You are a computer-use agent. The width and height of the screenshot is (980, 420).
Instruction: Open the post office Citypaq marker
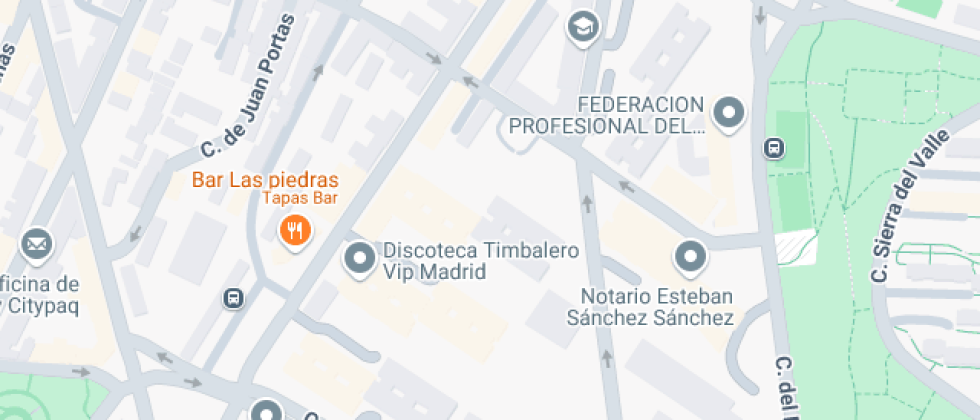click(38, 245)
